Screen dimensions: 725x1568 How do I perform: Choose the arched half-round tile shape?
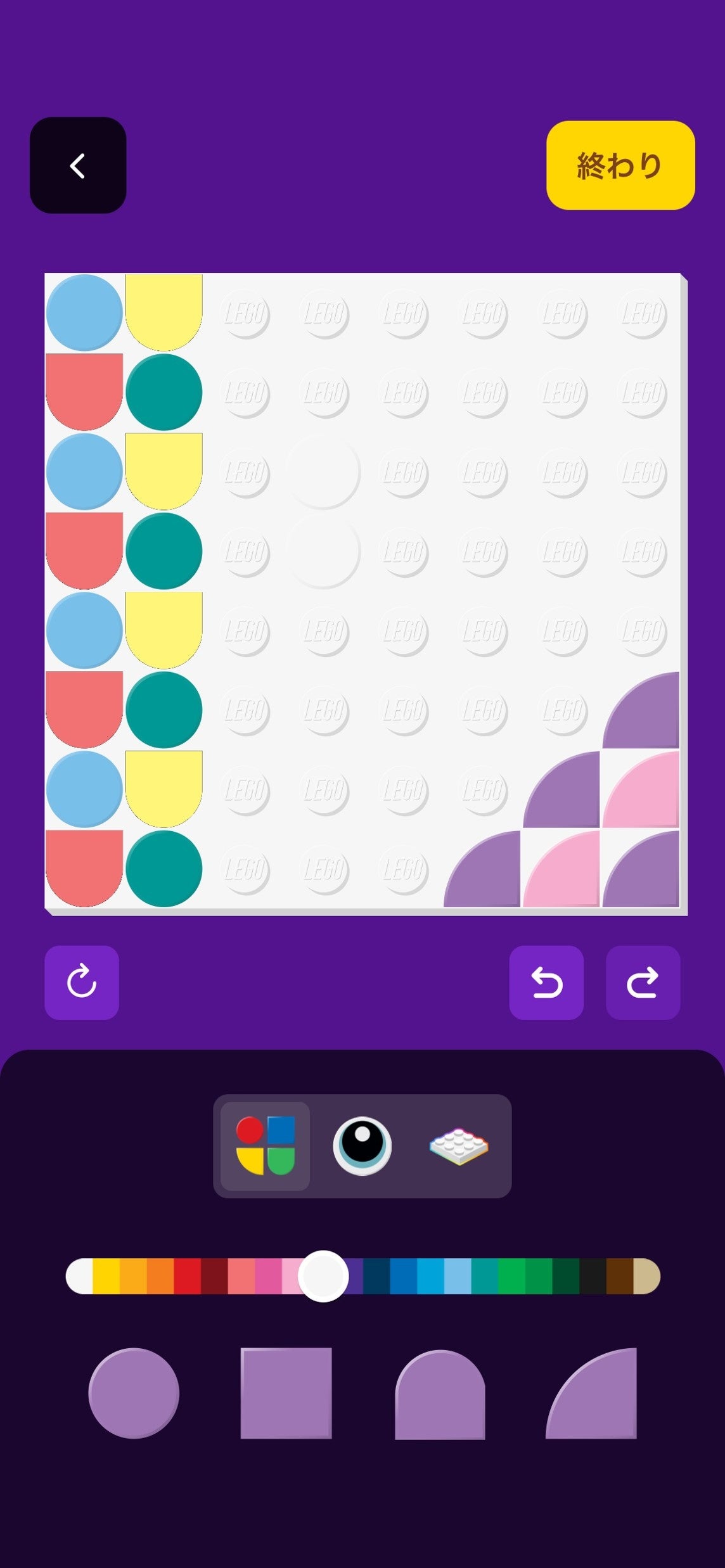440,1395
